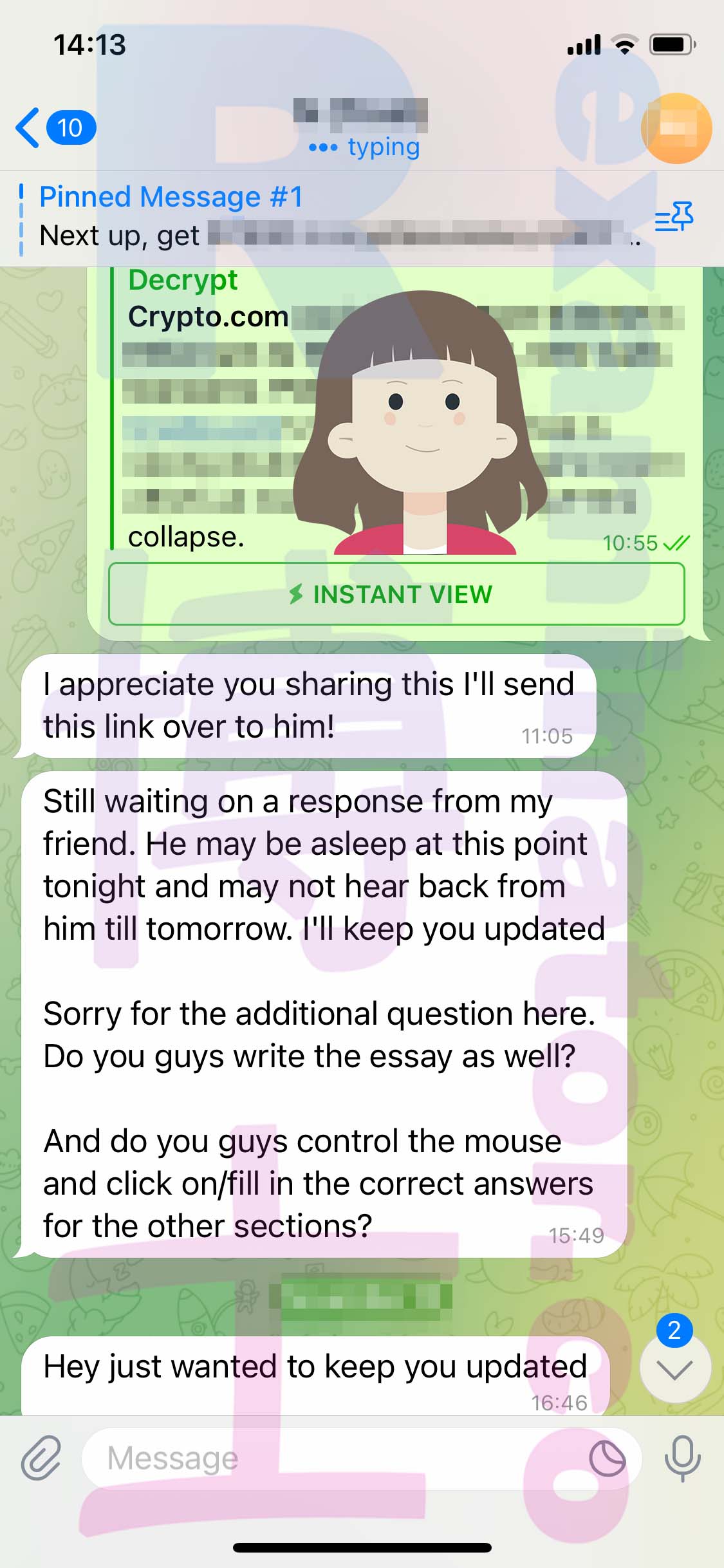724x1568 pixels.
Task: Attach a file with the paperclip
Action: [x=41, y=1458]
